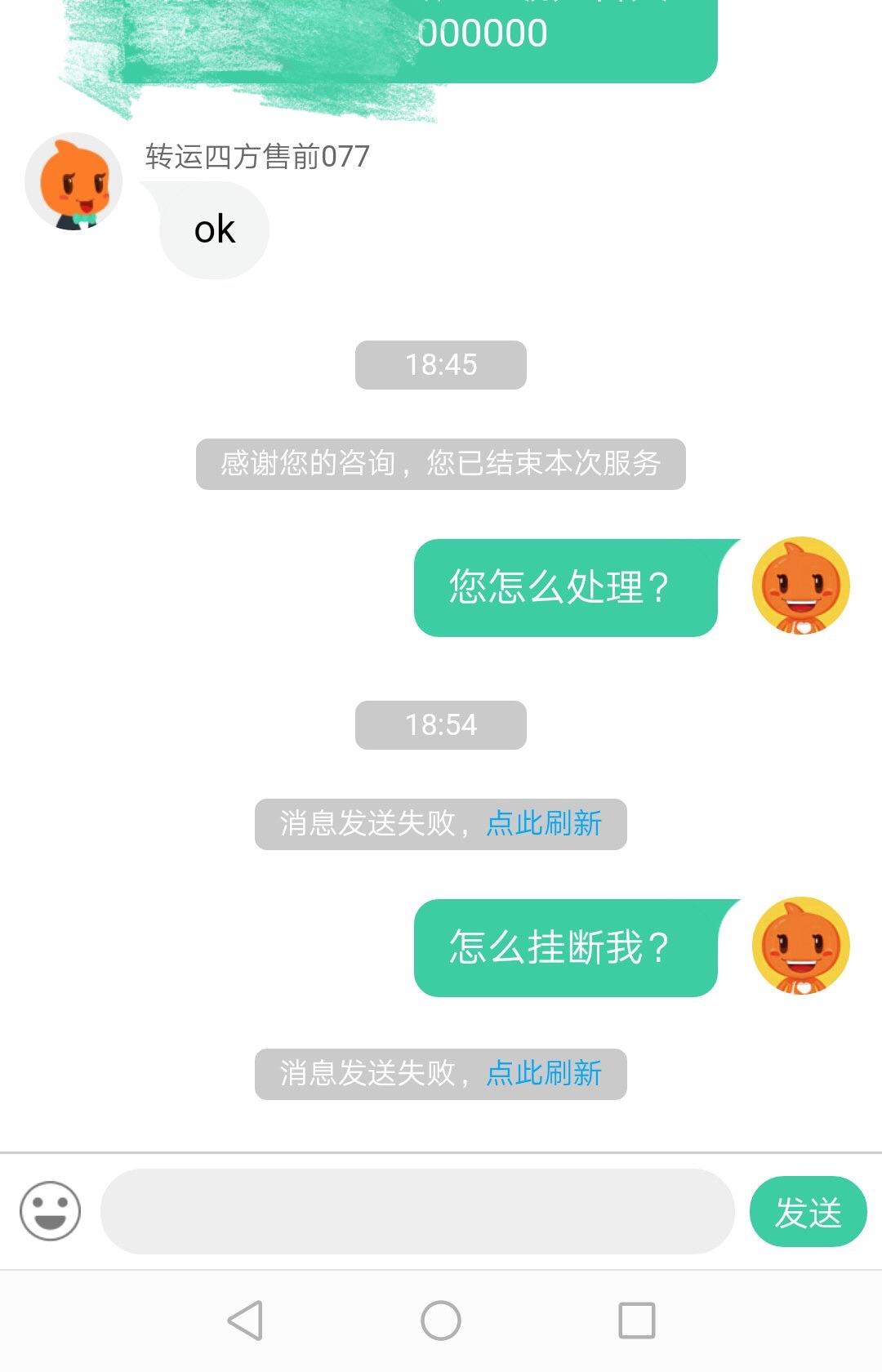Click 点此刷新 to resend the first failed message
Image resolution: width=882 pixels, height=1372 pixels.
(546, 825)
